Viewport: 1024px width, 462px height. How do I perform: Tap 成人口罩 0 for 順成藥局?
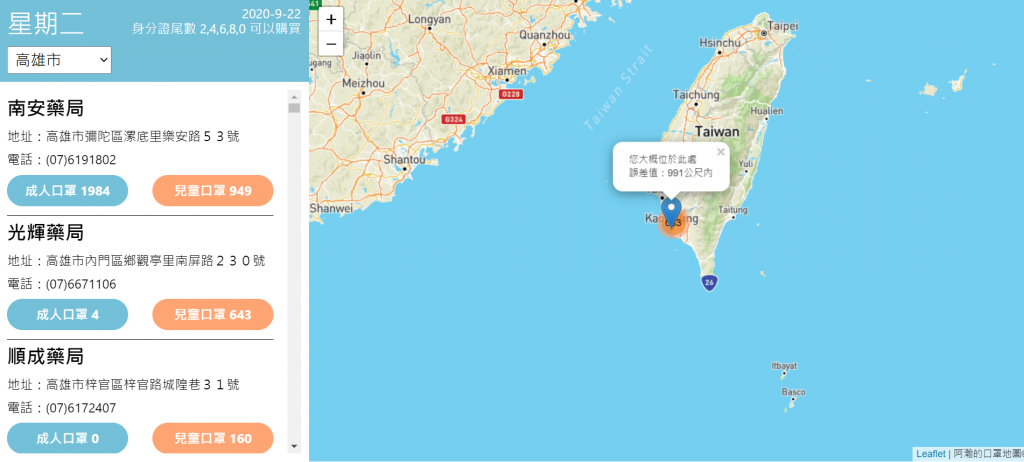click(67, 438)
